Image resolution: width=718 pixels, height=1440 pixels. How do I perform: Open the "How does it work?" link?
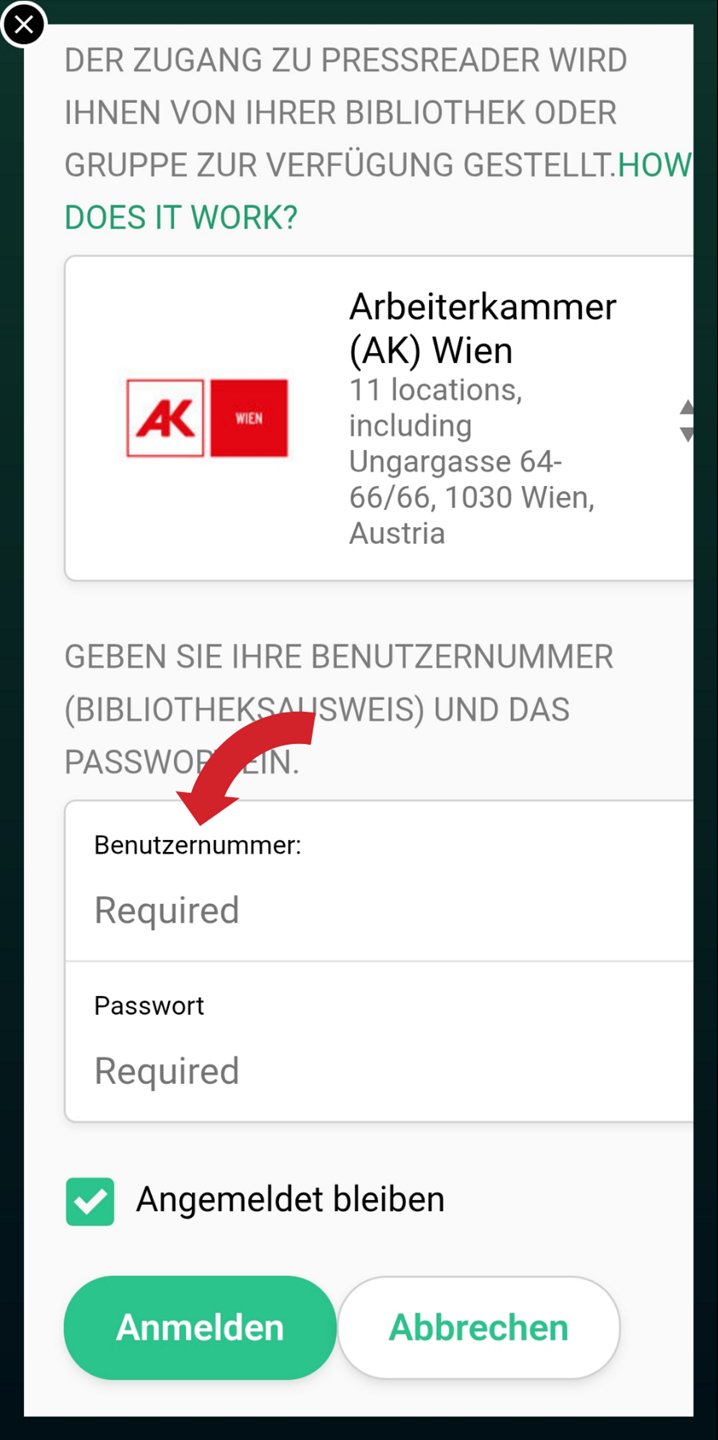pyautogui.click(x=181, y=217)
